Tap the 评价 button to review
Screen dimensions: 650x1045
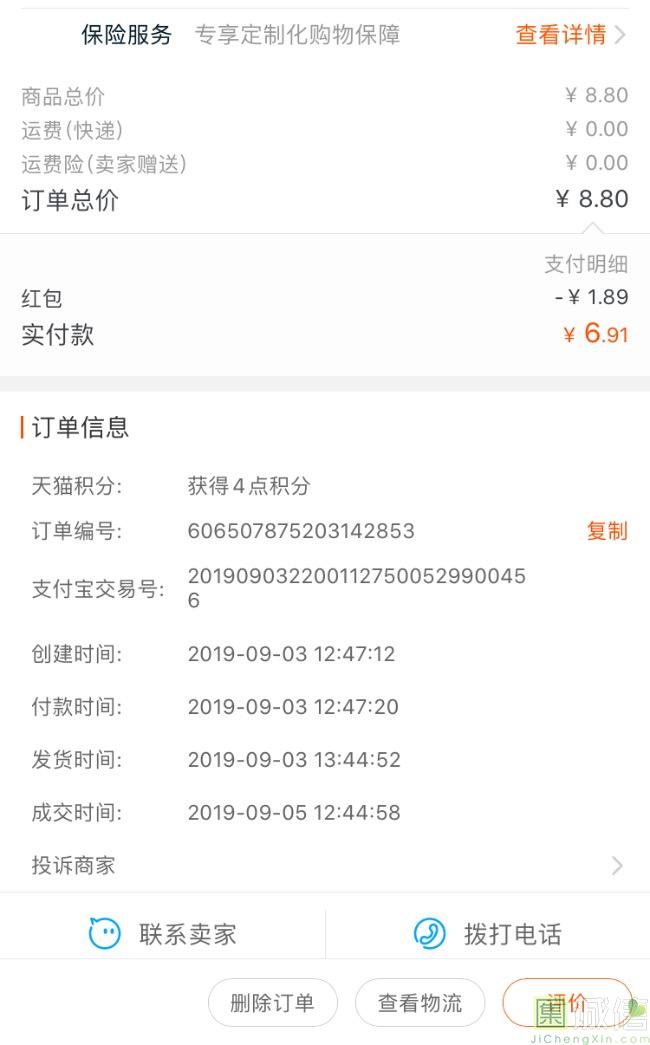point(567,1002)
